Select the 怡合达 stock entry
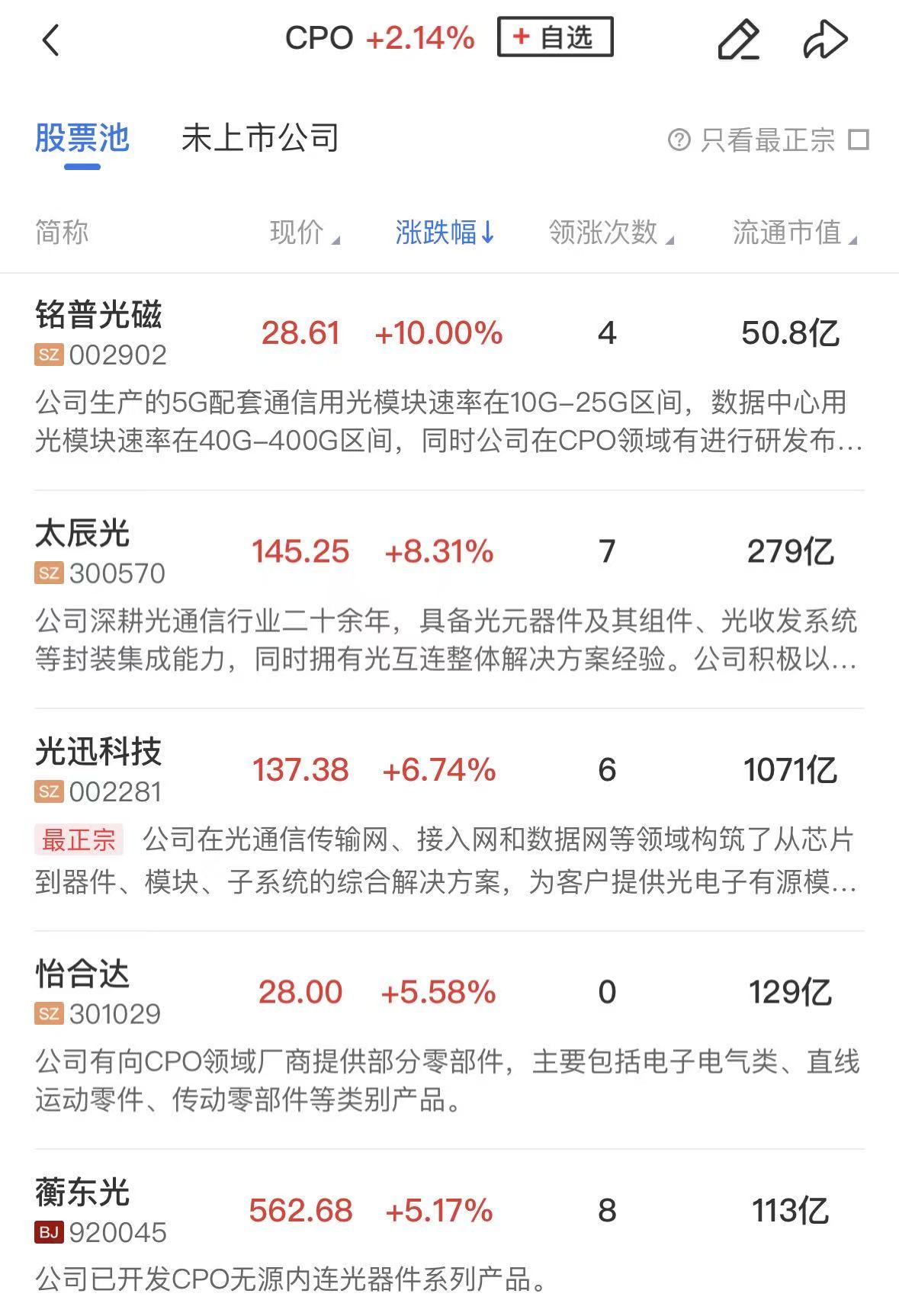The height and width of the screenshot is (1316, 899). point(82,974)
